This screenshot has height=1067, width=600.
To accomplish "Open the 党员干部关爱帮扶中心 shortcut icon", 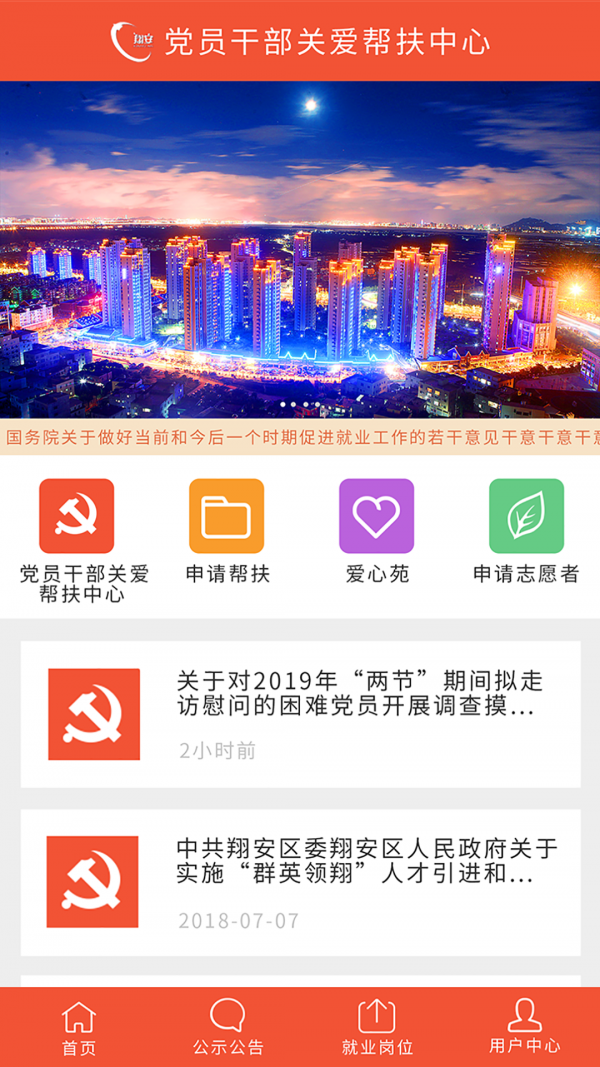I will pyautogui.click(x=76, y=516).
